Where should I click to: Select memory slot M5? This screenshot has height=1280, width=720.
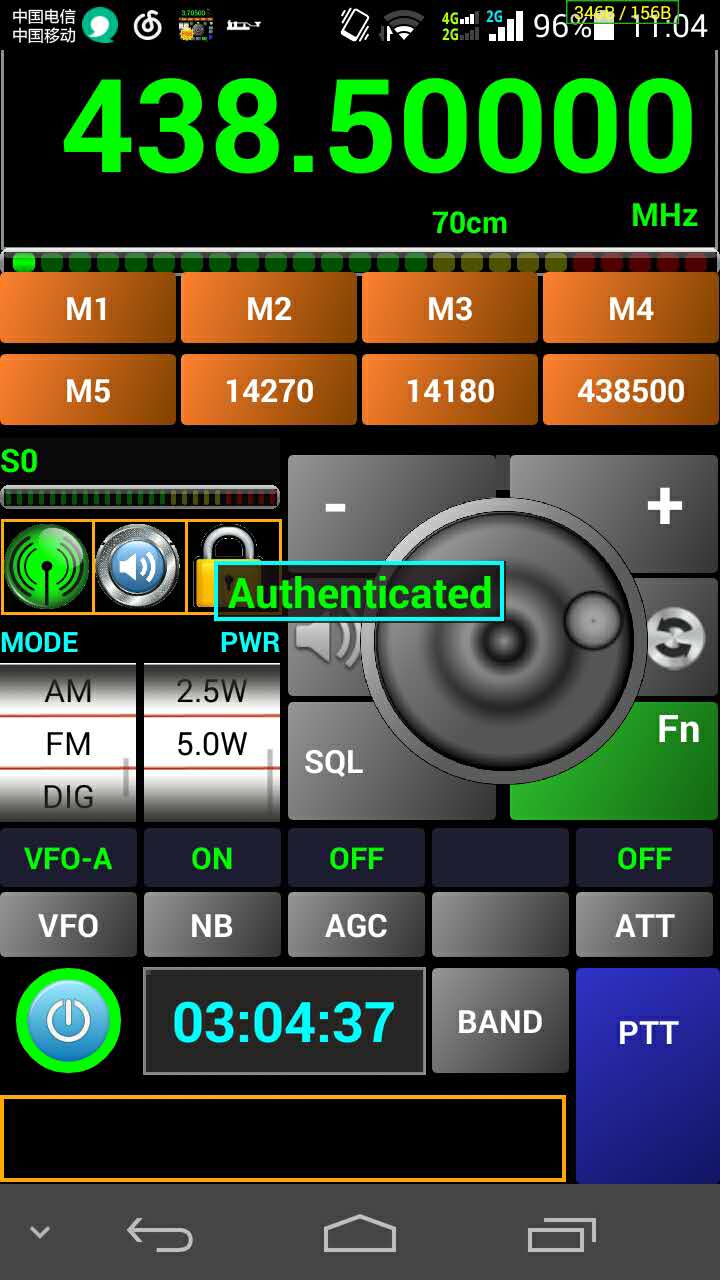88,390
